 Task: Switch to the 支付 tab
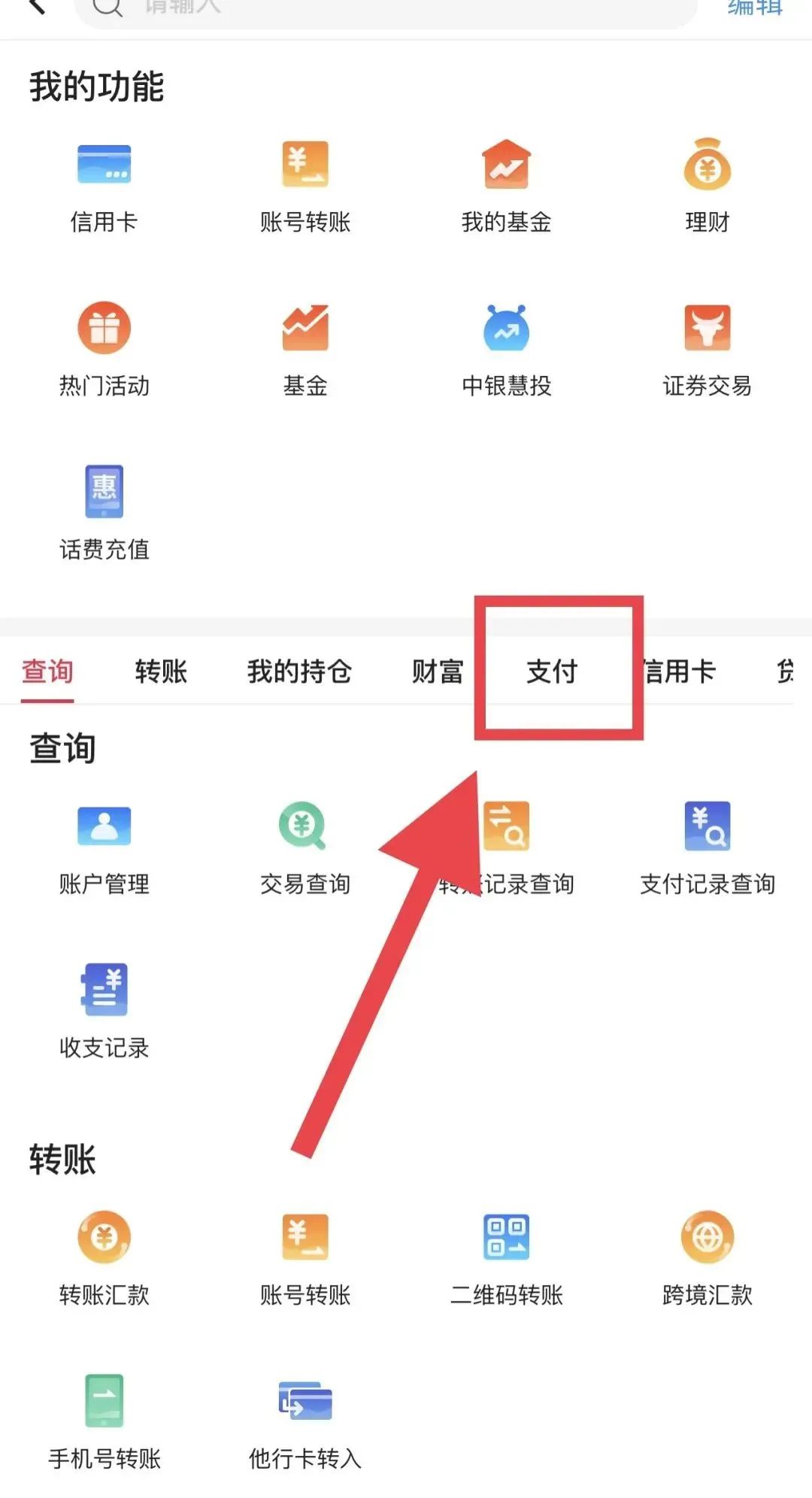point(552,671)
